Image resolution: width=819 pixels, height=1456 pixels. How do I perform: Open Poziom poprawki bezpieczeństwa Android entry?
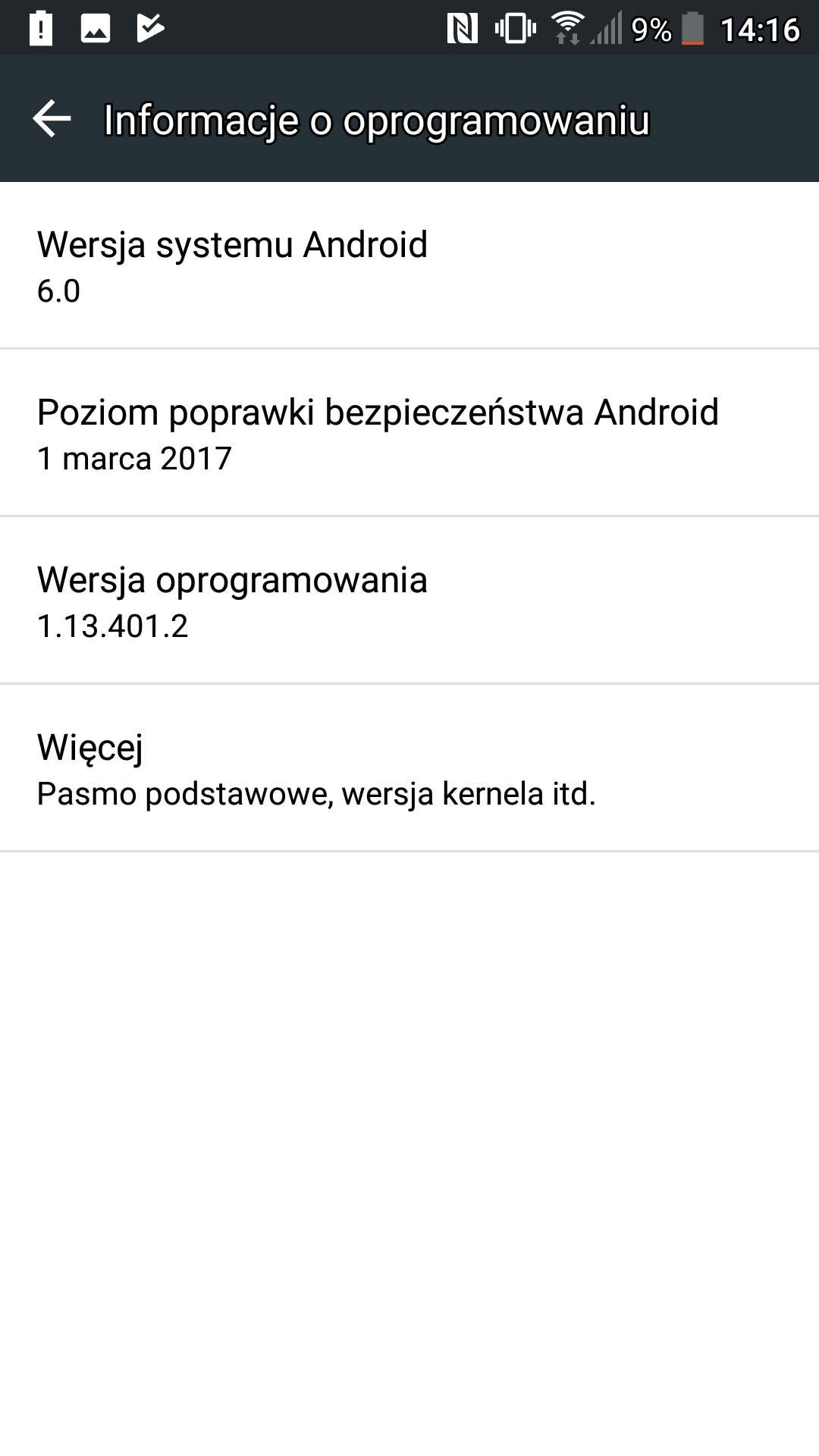tap(409, 433)
